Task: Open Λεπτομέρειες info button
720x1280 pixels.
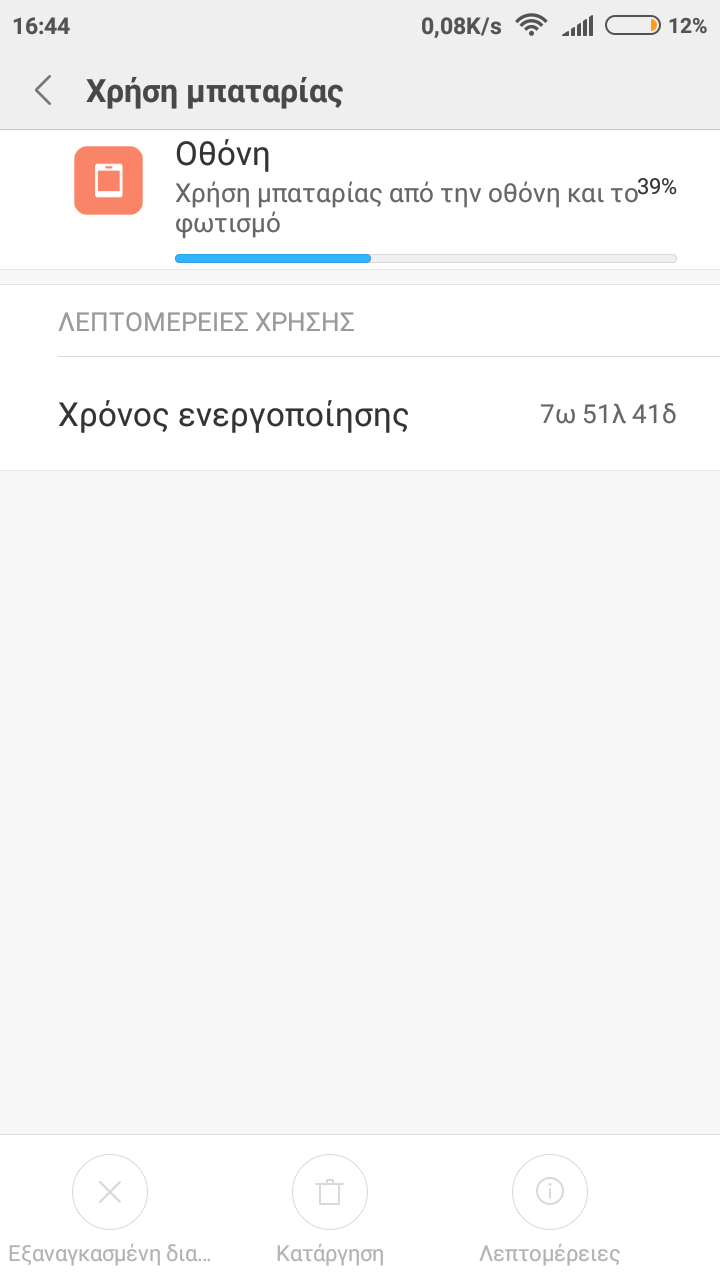Action: 550,1192
